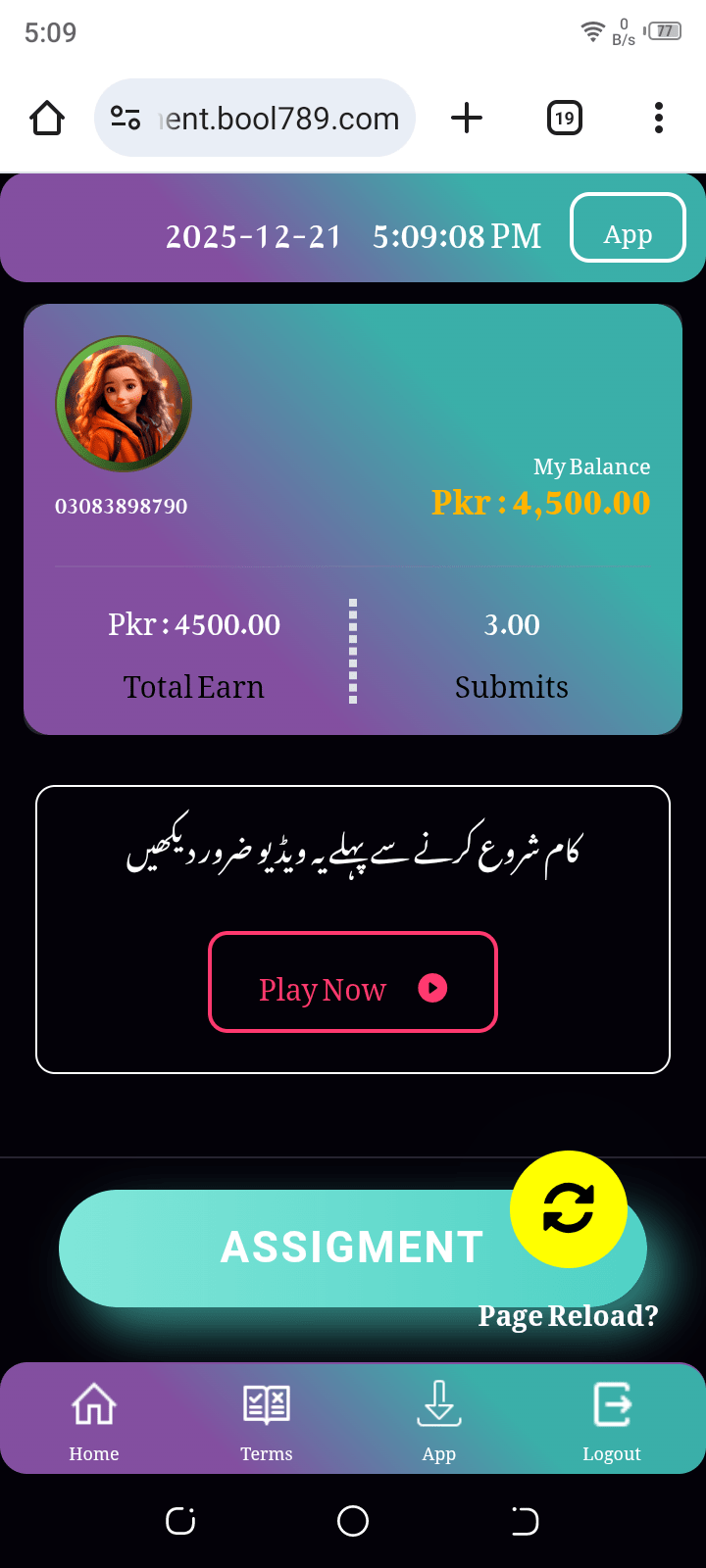Viewport: 706px width, 1568px height.
Task: Open the tab switcher showing 19 tabs
Action: click(x=564, y=119)
